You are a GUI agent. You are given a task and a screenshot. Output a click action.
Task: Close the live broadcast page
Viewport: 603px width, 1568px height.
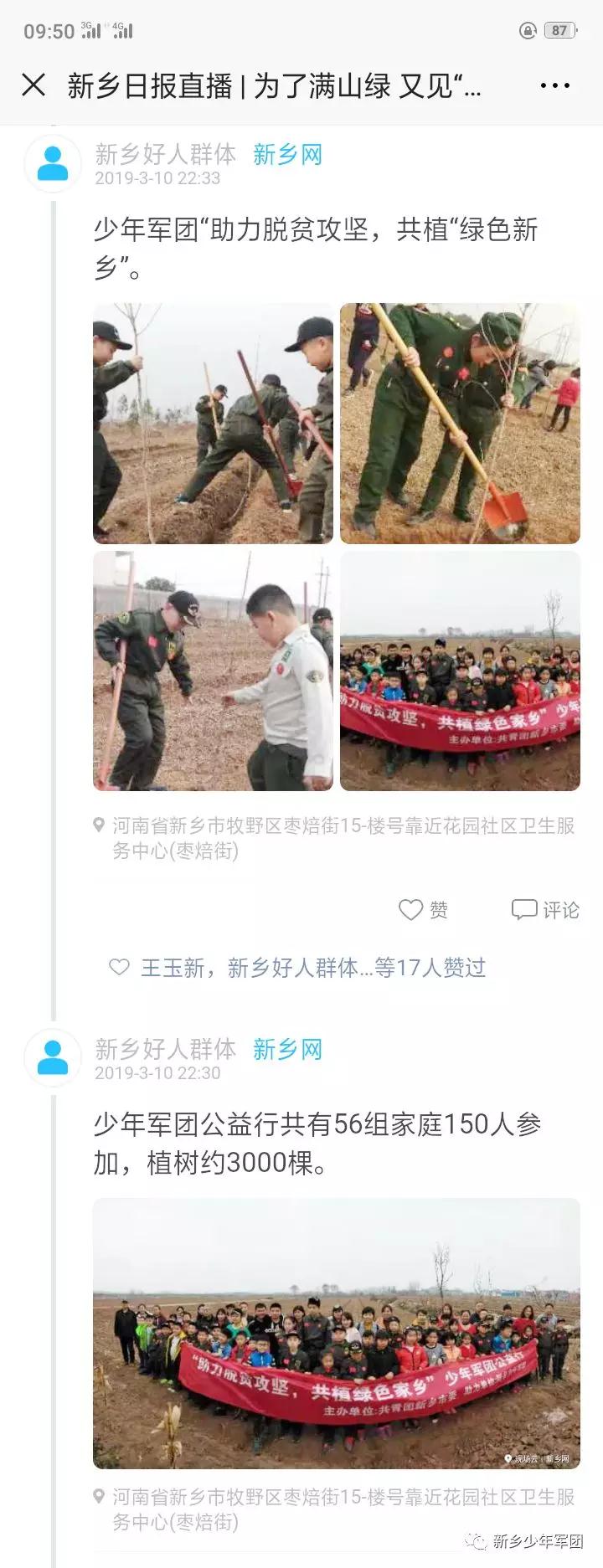(33, 85)
